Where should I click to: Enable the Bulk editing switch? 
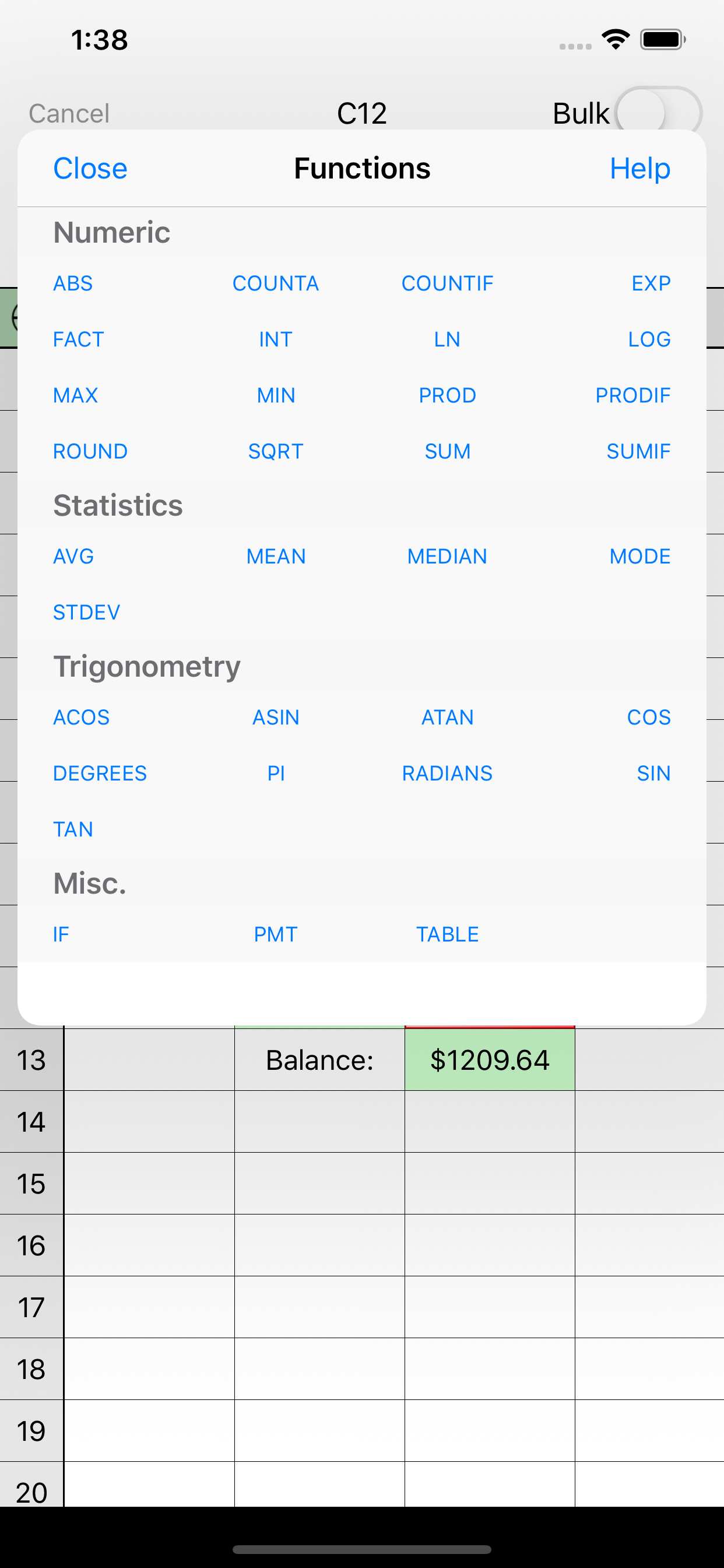[x=659, y=113]
